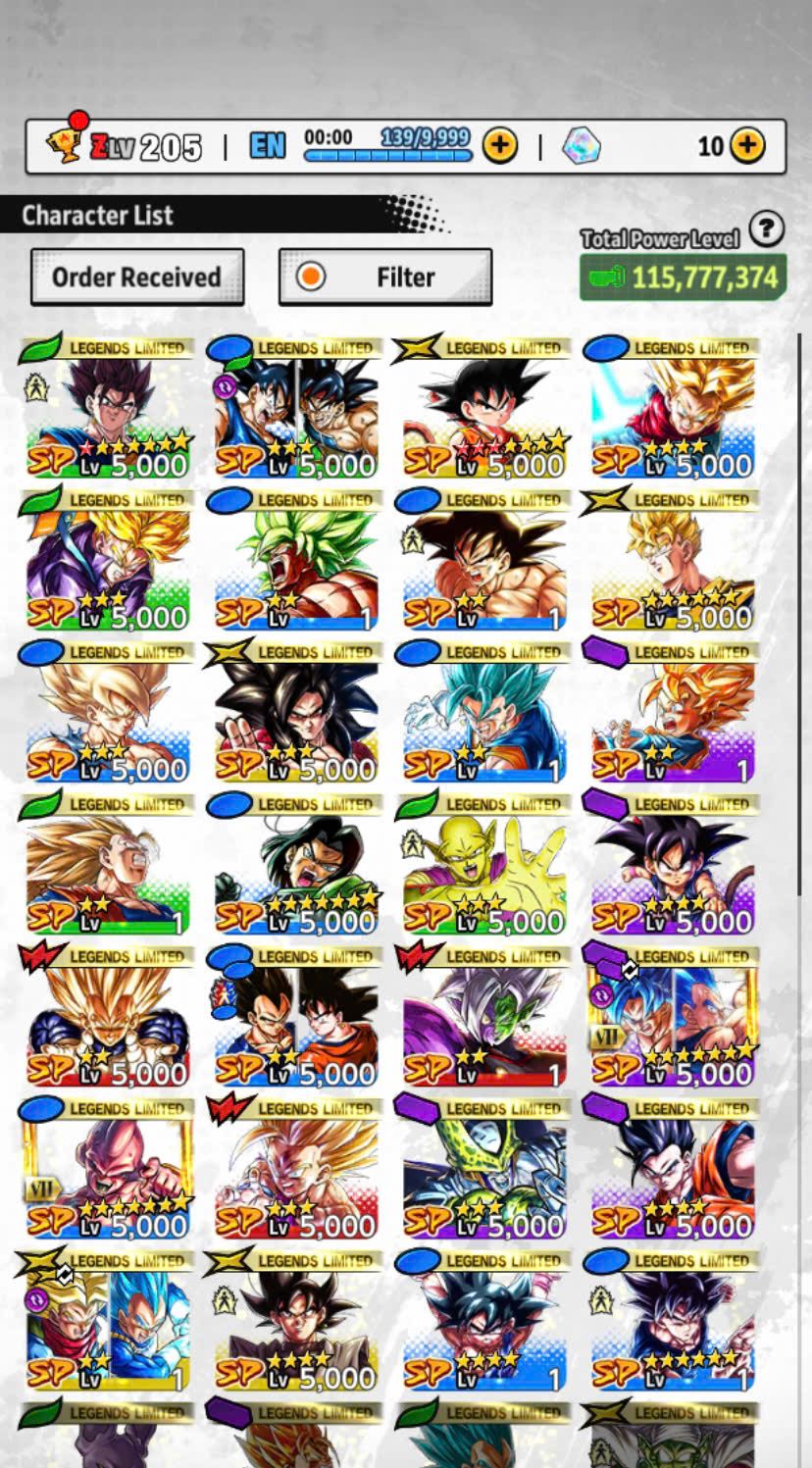Tap the Total Power Level help icon
812x1468 pixels.
[766, 229]
